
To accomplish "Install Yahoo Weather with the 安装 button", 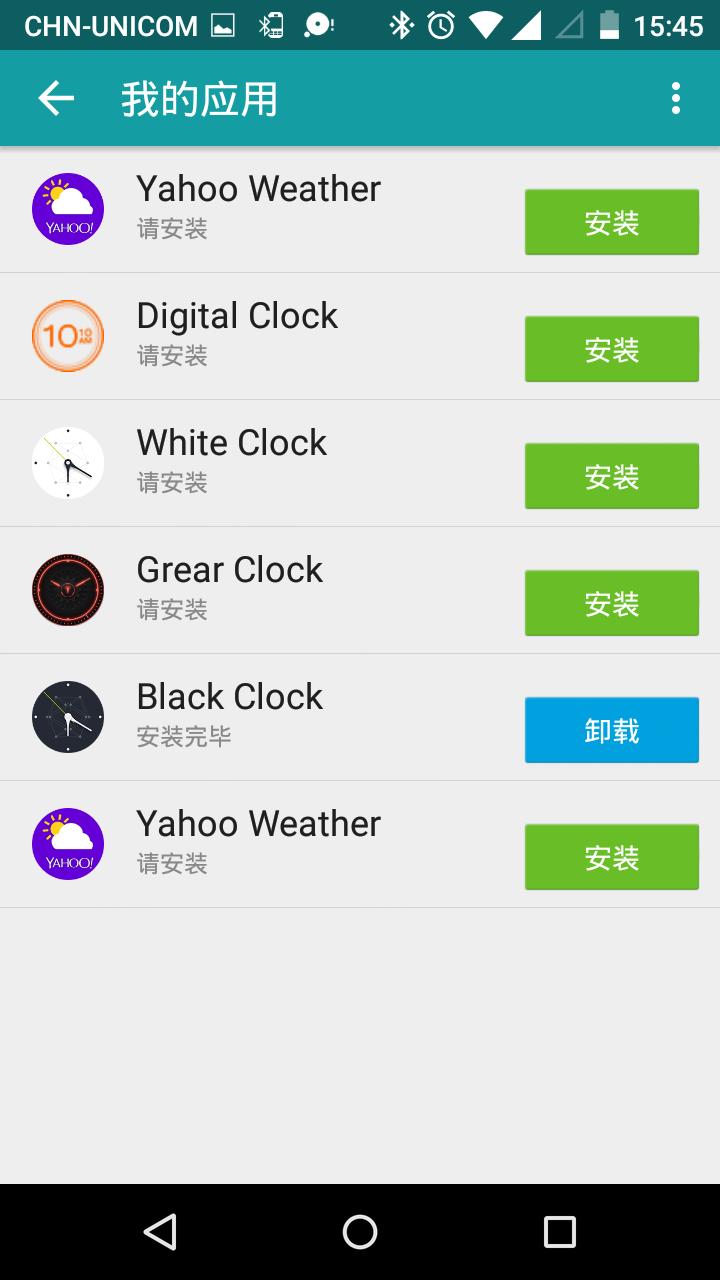I will (611, 222).
